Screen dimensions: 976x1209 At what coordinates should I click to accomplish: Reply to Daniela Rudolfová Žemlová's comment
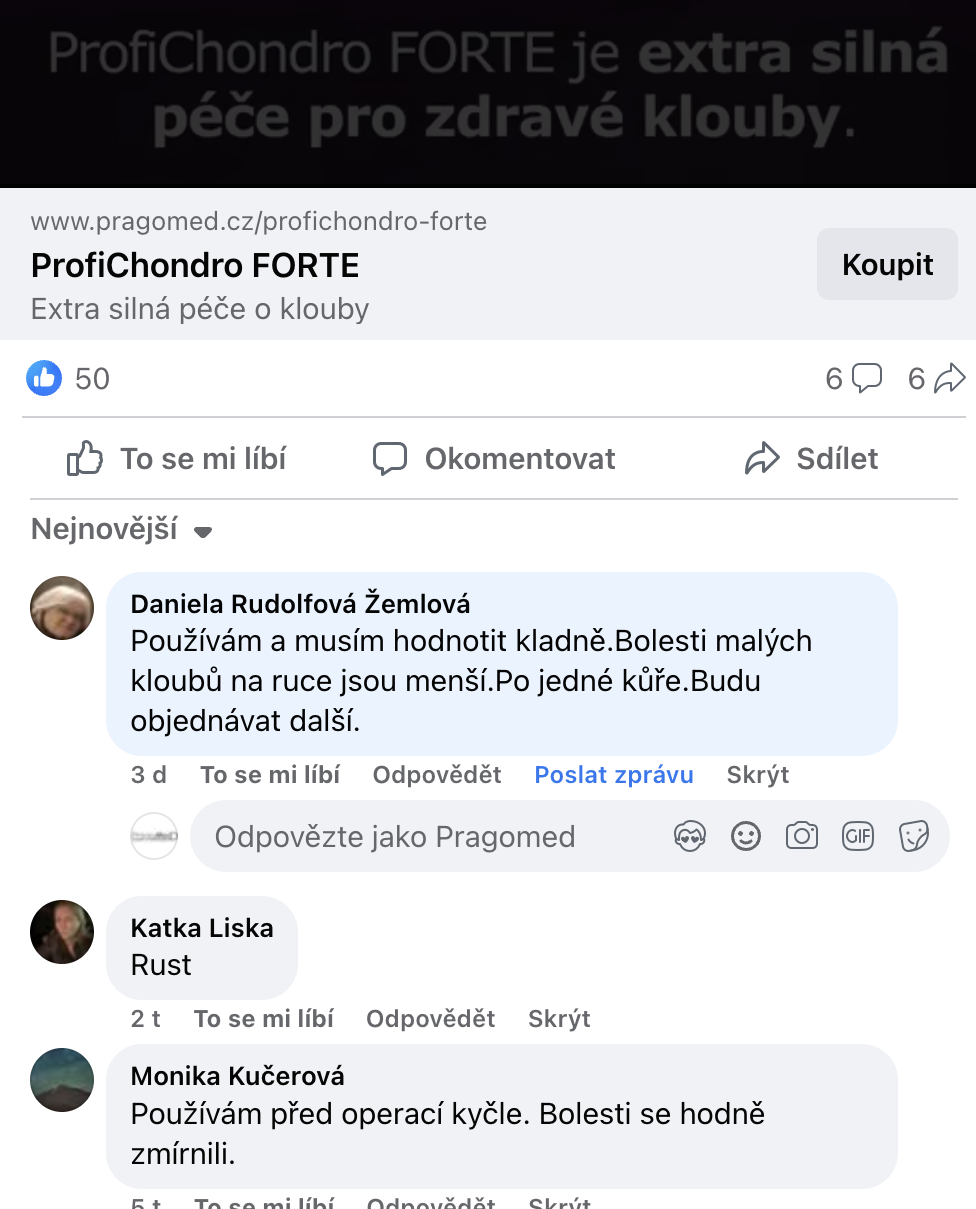(437, 775)
